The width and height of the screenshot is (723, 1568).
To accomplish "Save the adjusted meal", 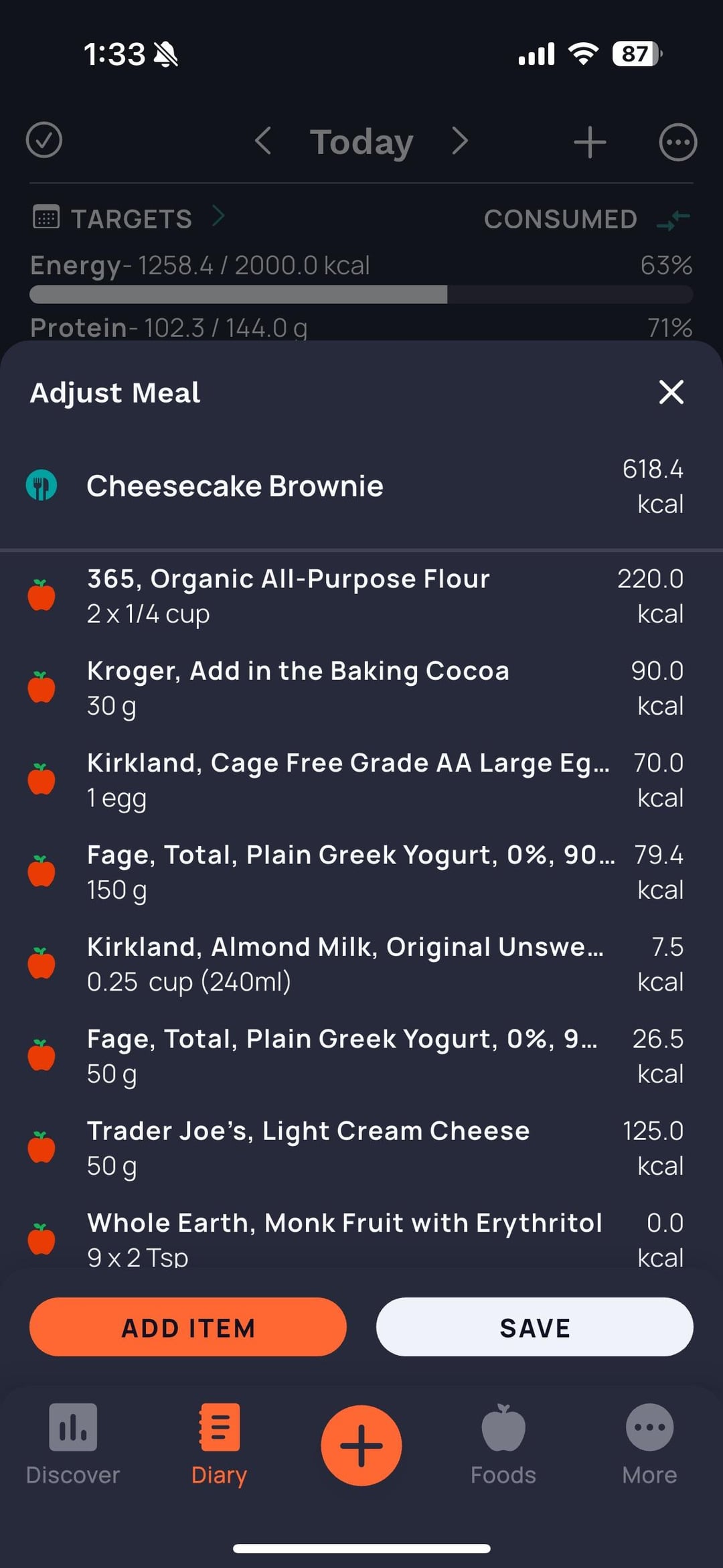I will pyautogui.click(x=534, y=1327).
